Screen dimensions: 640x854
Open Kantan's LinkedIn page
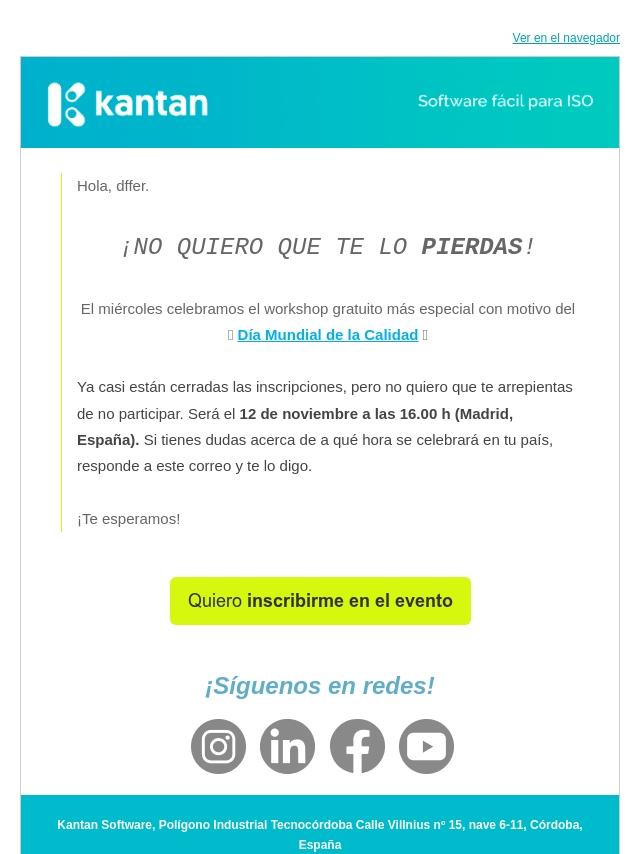point(287,746)
